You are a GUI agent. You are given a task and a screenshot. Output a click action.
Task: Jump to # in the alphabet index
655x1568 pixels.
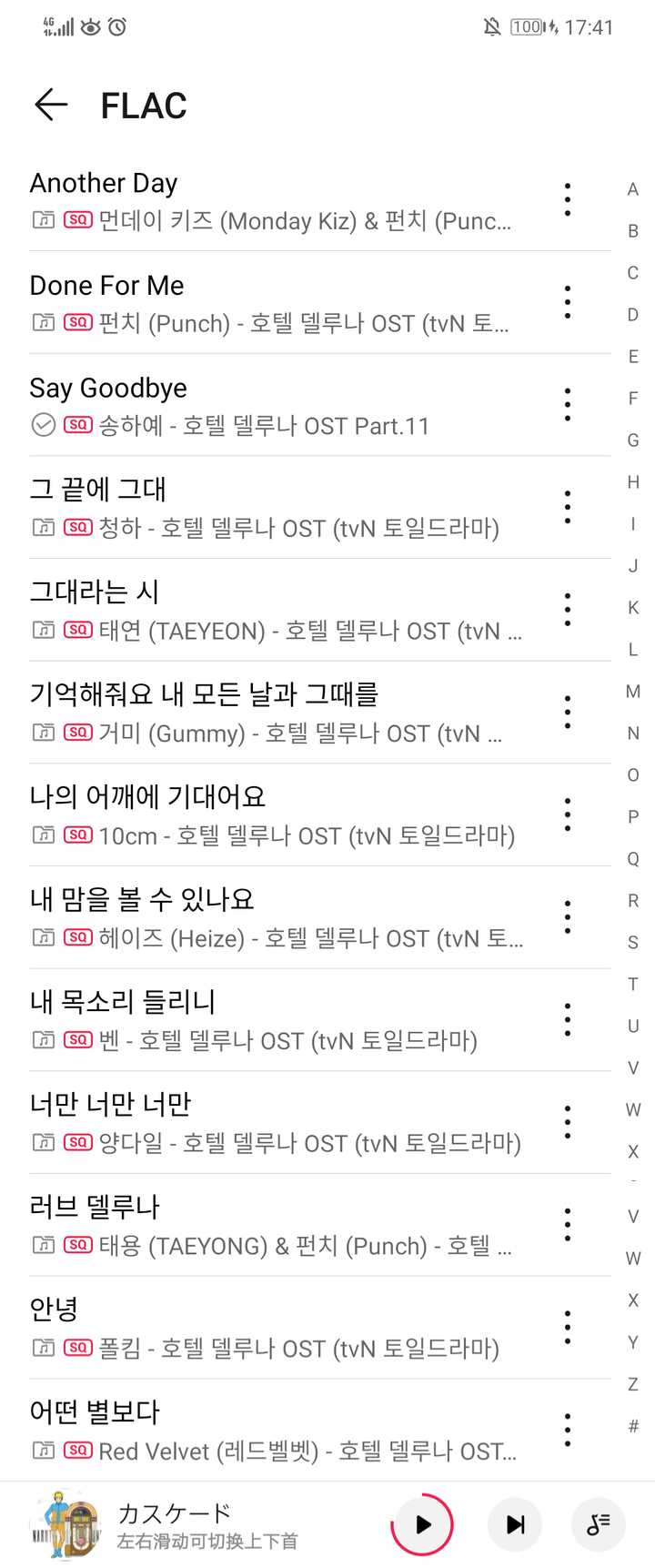[x=633, y=1426]
